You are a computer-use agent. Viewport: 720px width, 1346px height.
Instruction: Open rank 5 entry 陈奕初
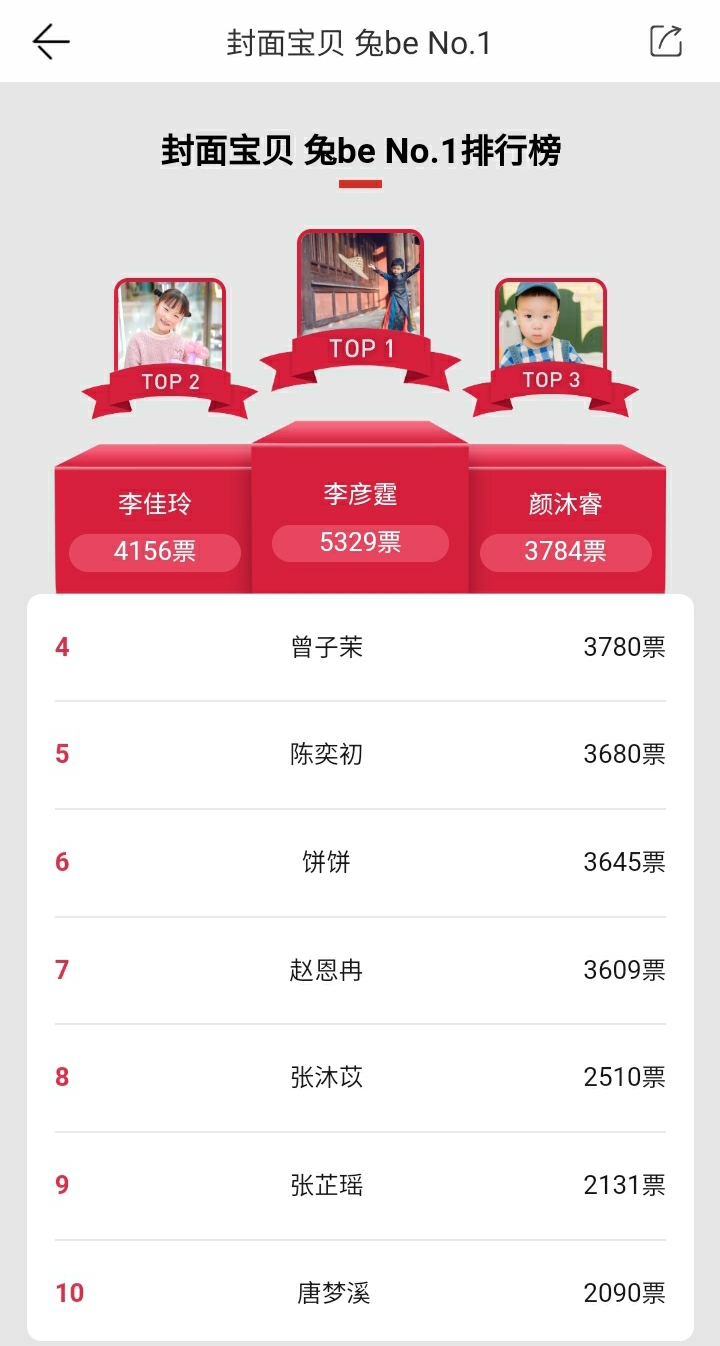click(x=360, y=754)
